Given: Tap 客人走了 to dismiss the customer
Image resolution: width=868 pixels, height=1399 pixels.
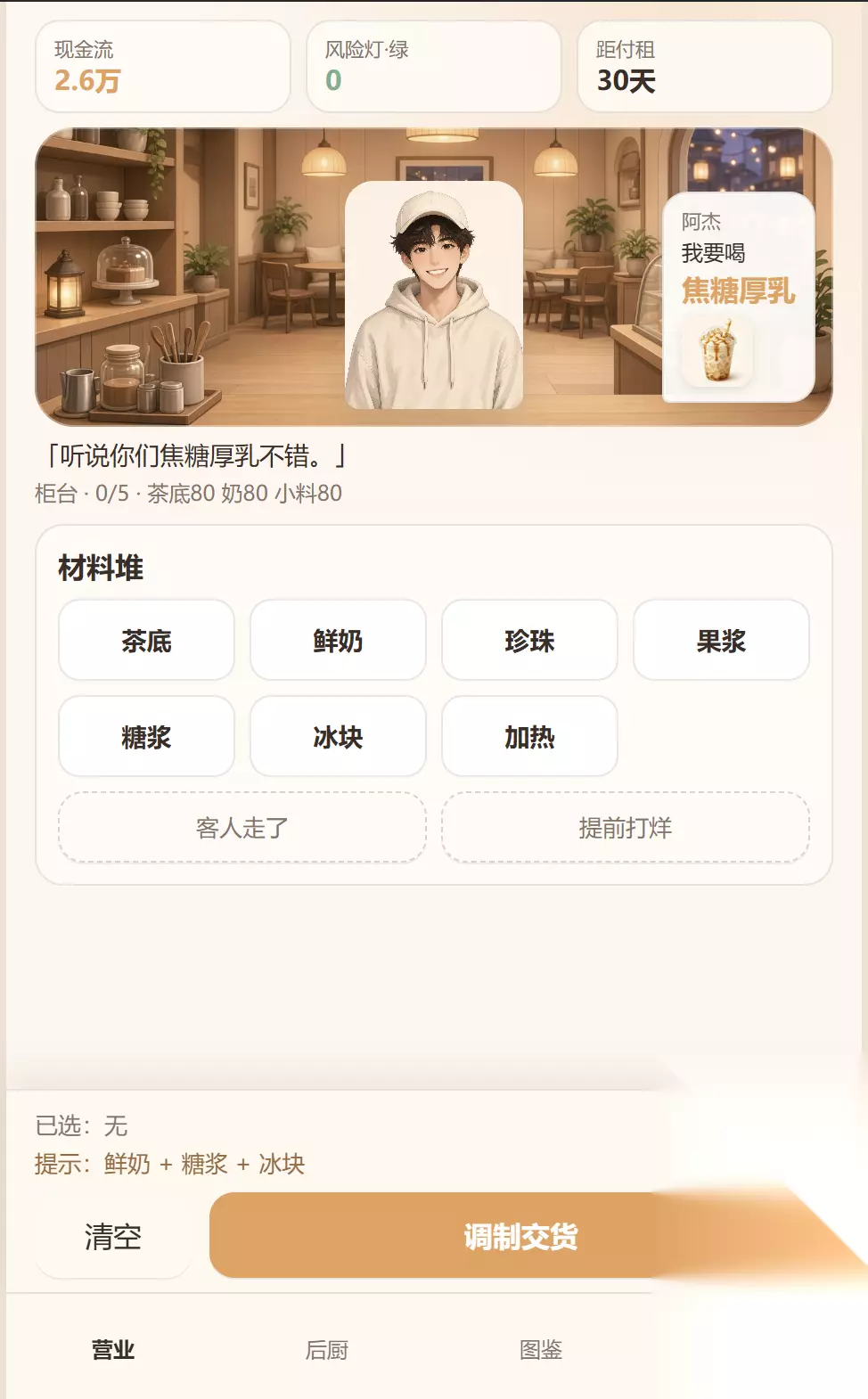Looking at the screenshot, I should (242, 828).
